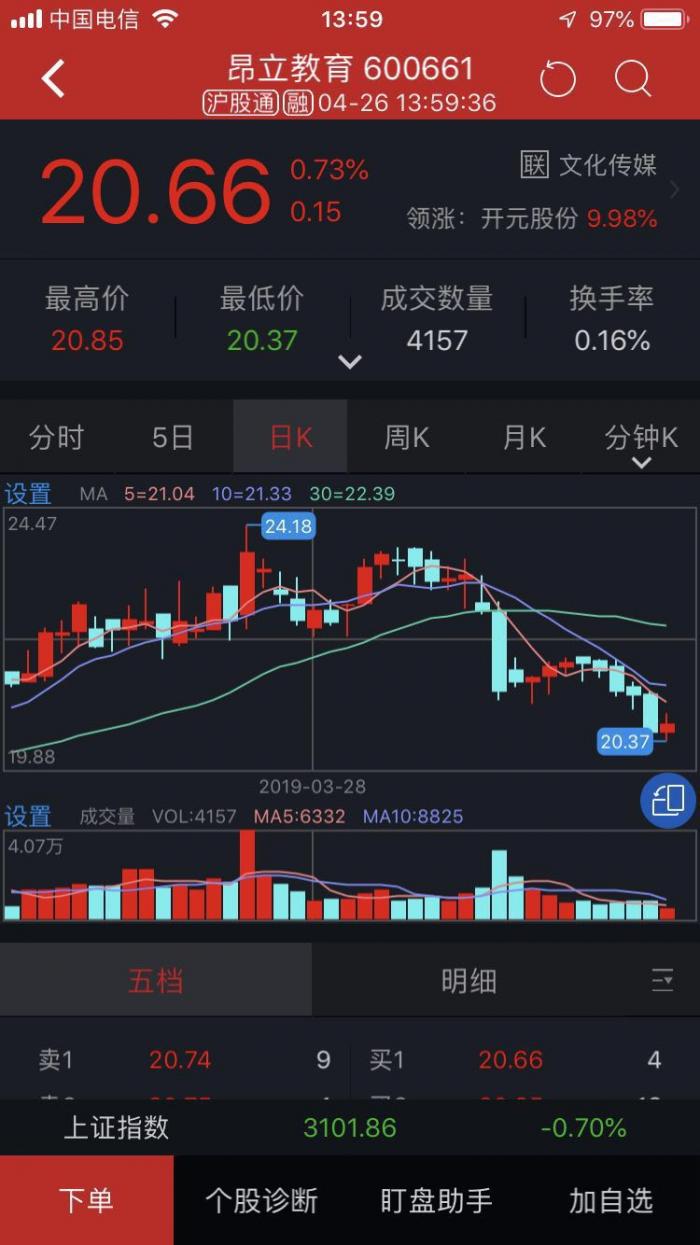
Task: Select the 五档 tab
Action: tap(156, 980)
